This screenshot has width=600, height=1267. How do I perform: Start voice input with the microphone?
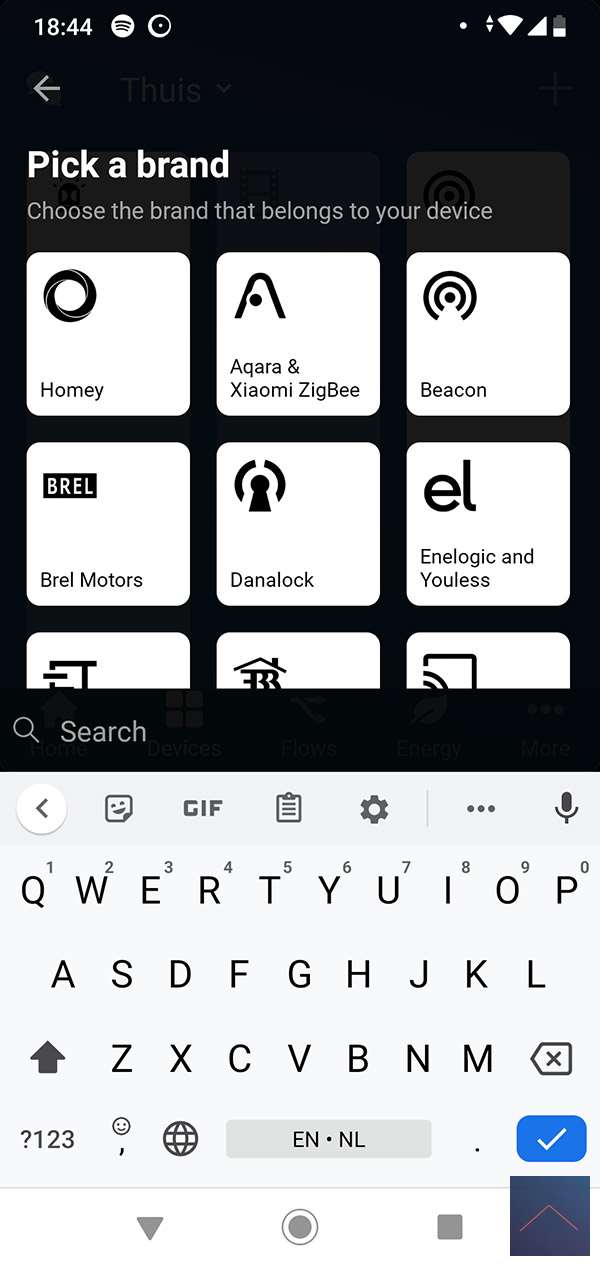point(566,808)
